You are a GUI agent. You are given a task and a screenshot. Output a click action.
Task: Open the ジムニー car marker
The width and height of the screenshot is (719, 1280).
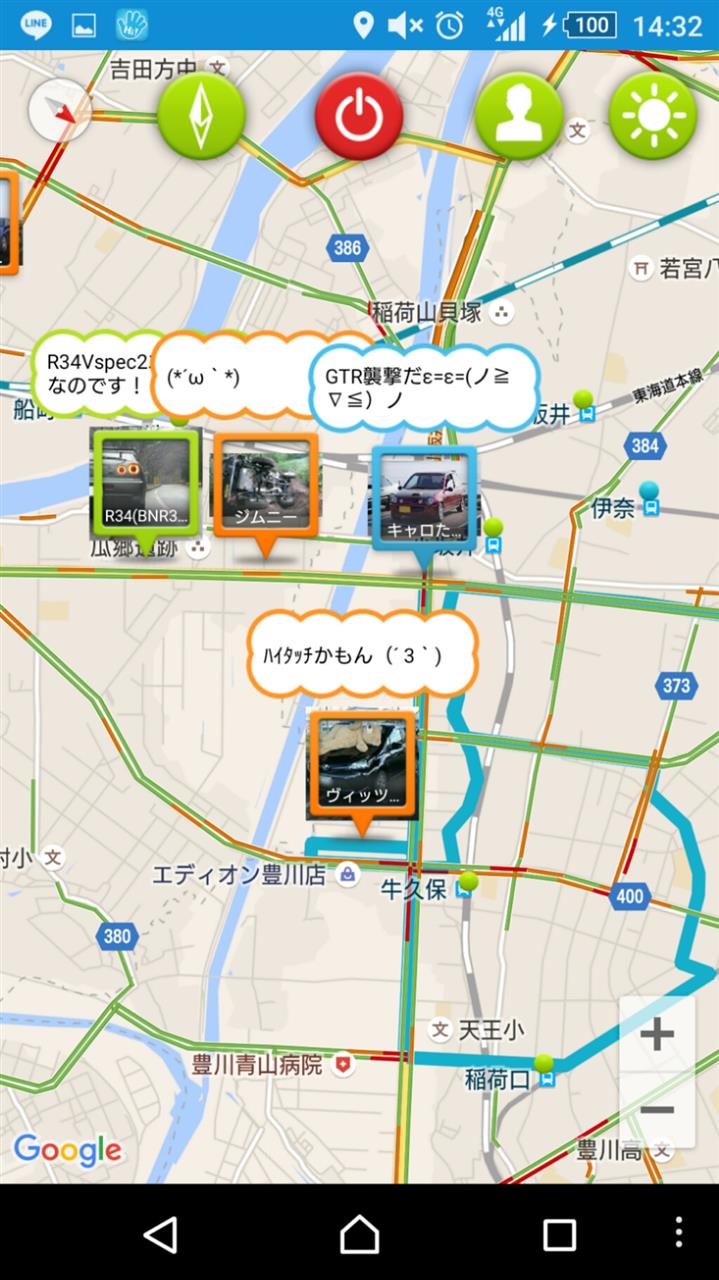click(x=265, y=484)
